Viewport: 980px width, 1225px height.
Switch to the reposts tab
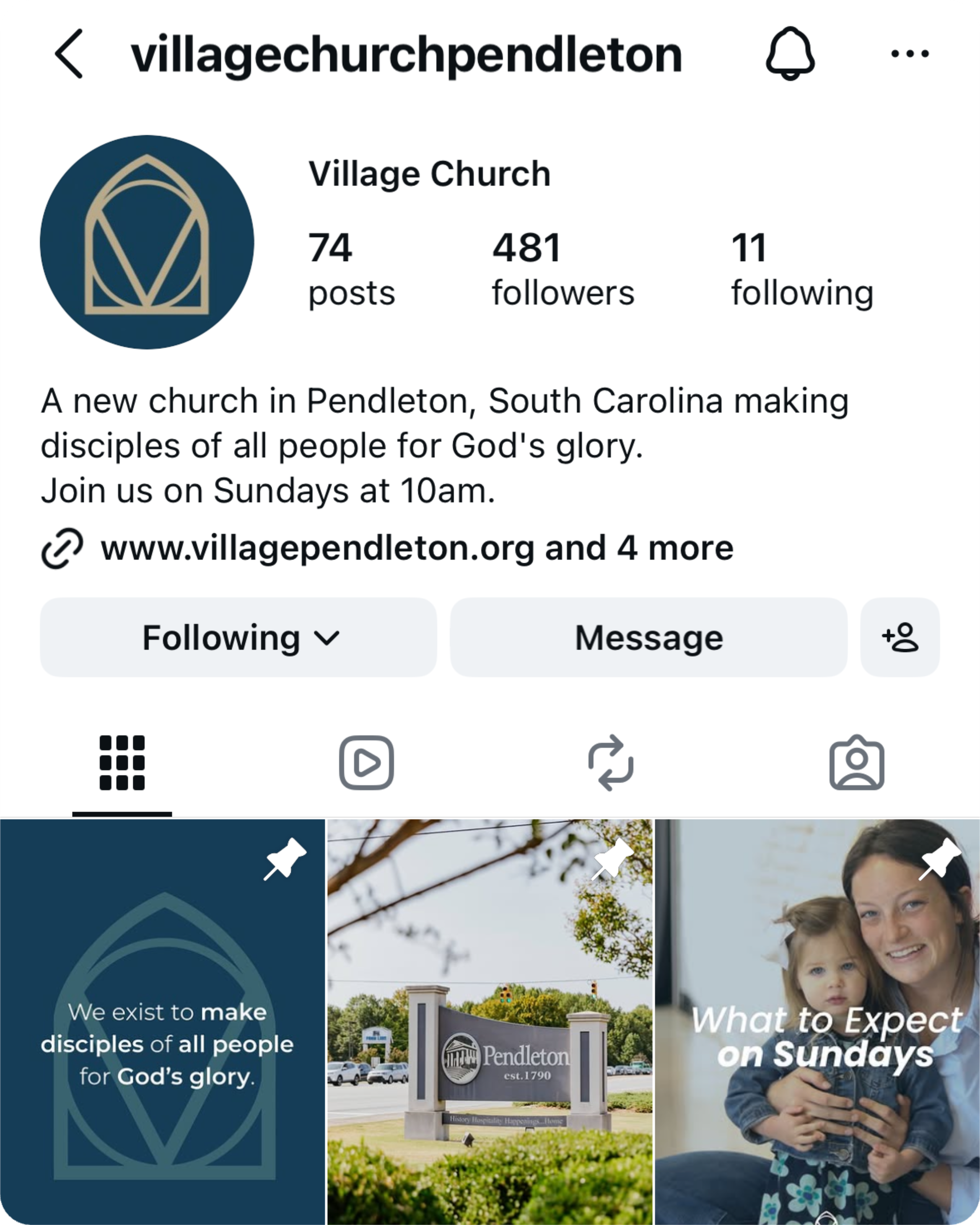tap(611, 763)
